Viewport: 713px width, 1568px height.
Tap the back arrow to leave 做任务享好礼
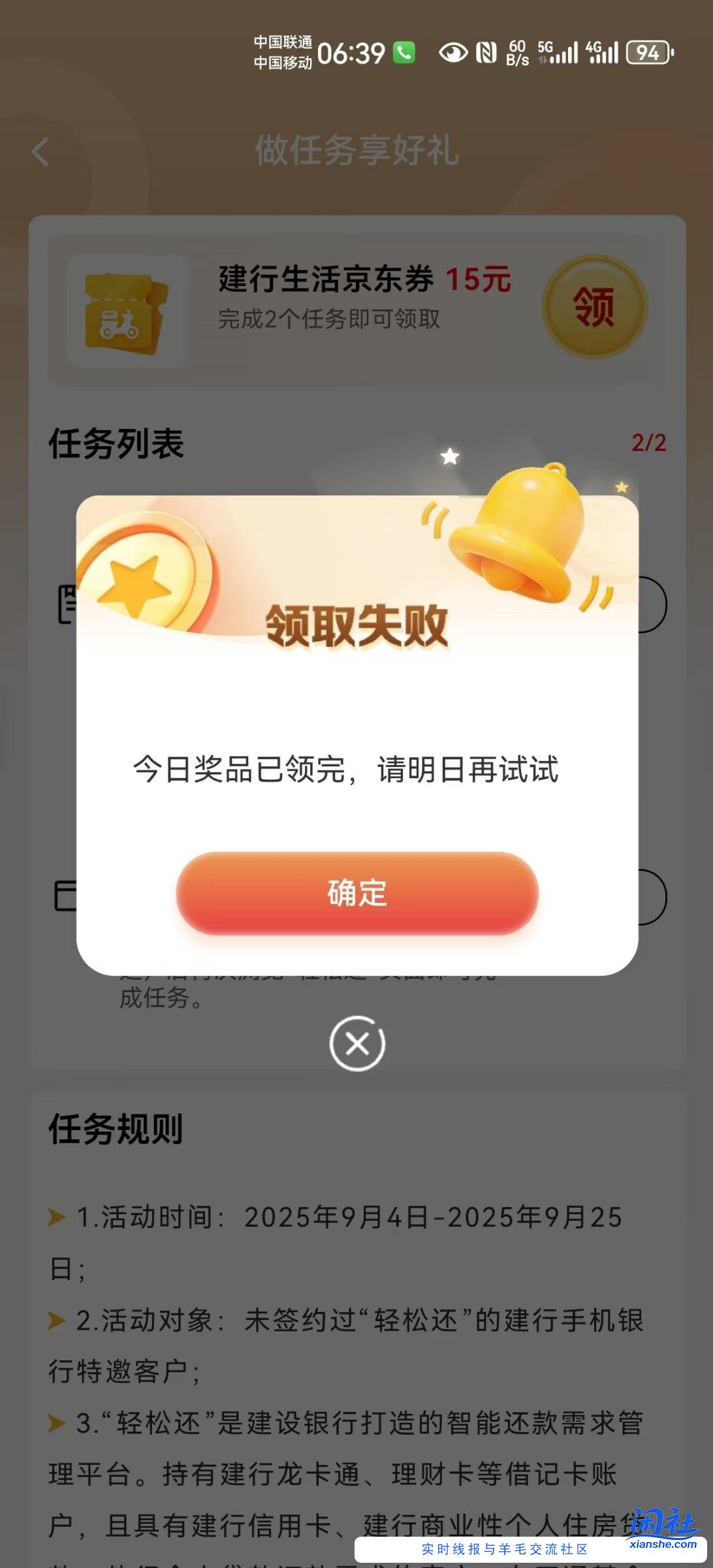click(40, 153)
